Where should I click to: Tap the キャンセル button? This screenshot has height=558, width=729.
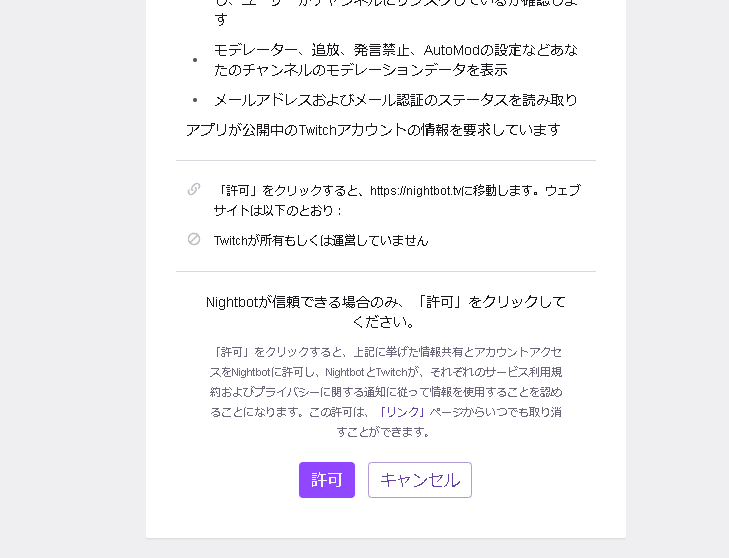[x=420, y=480]
